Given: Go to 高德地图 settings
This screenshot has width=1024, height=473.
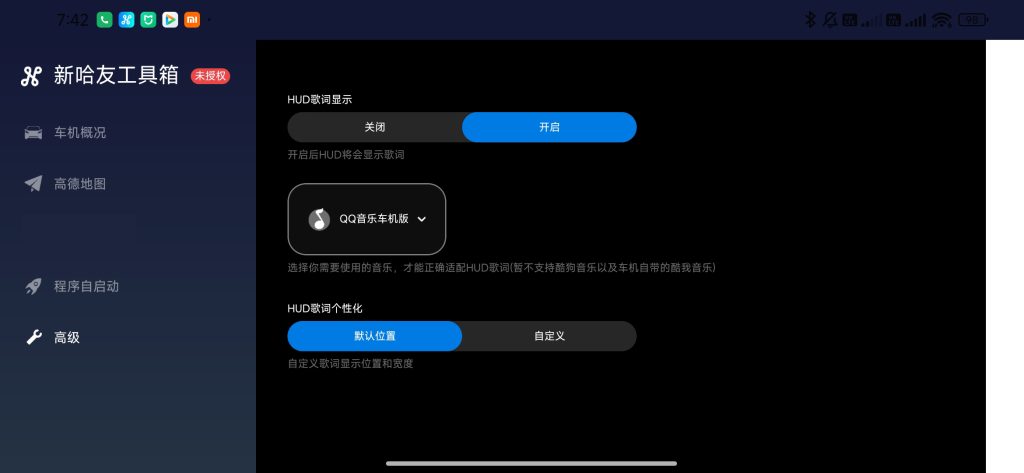Looking at the screenshot, I should point(79,183).
